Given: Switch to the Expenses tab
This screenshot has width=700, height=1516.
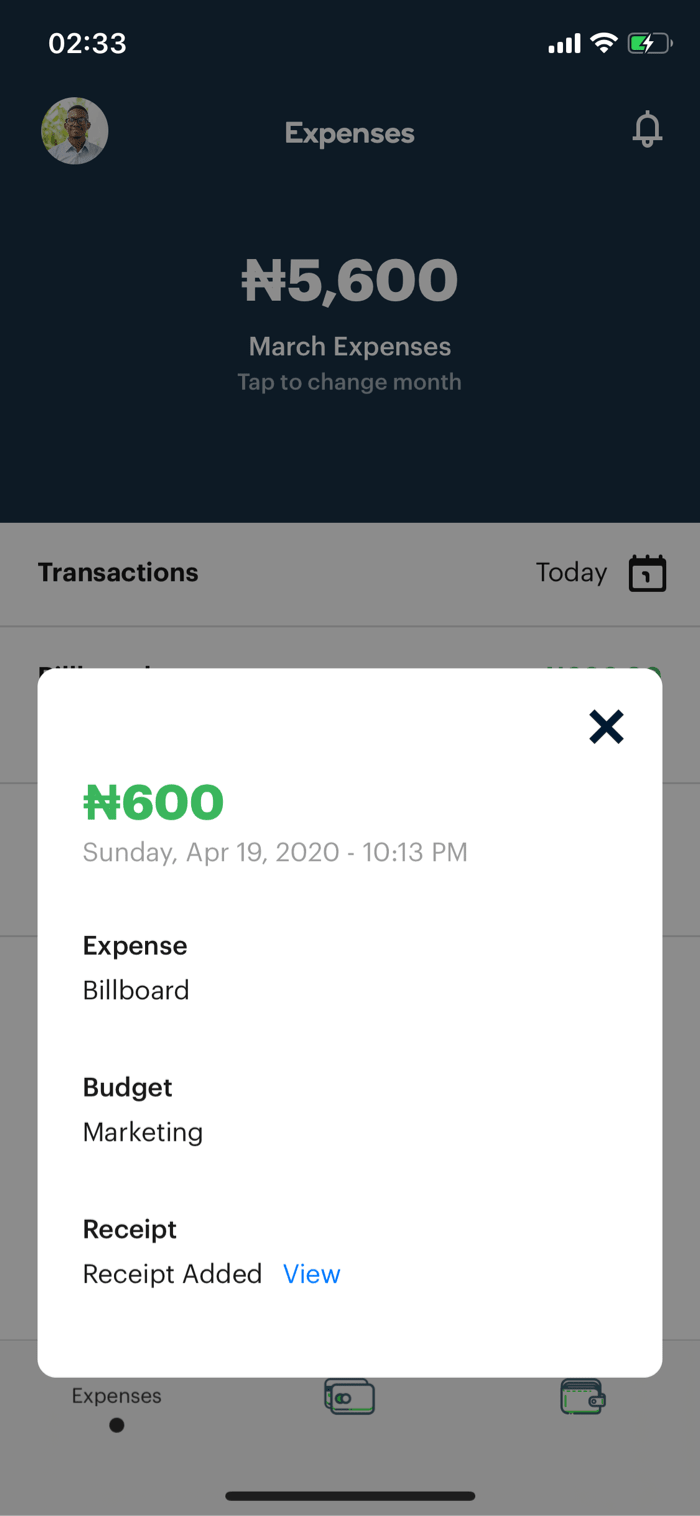Looking at the screenshot, I should (117, 1396).
